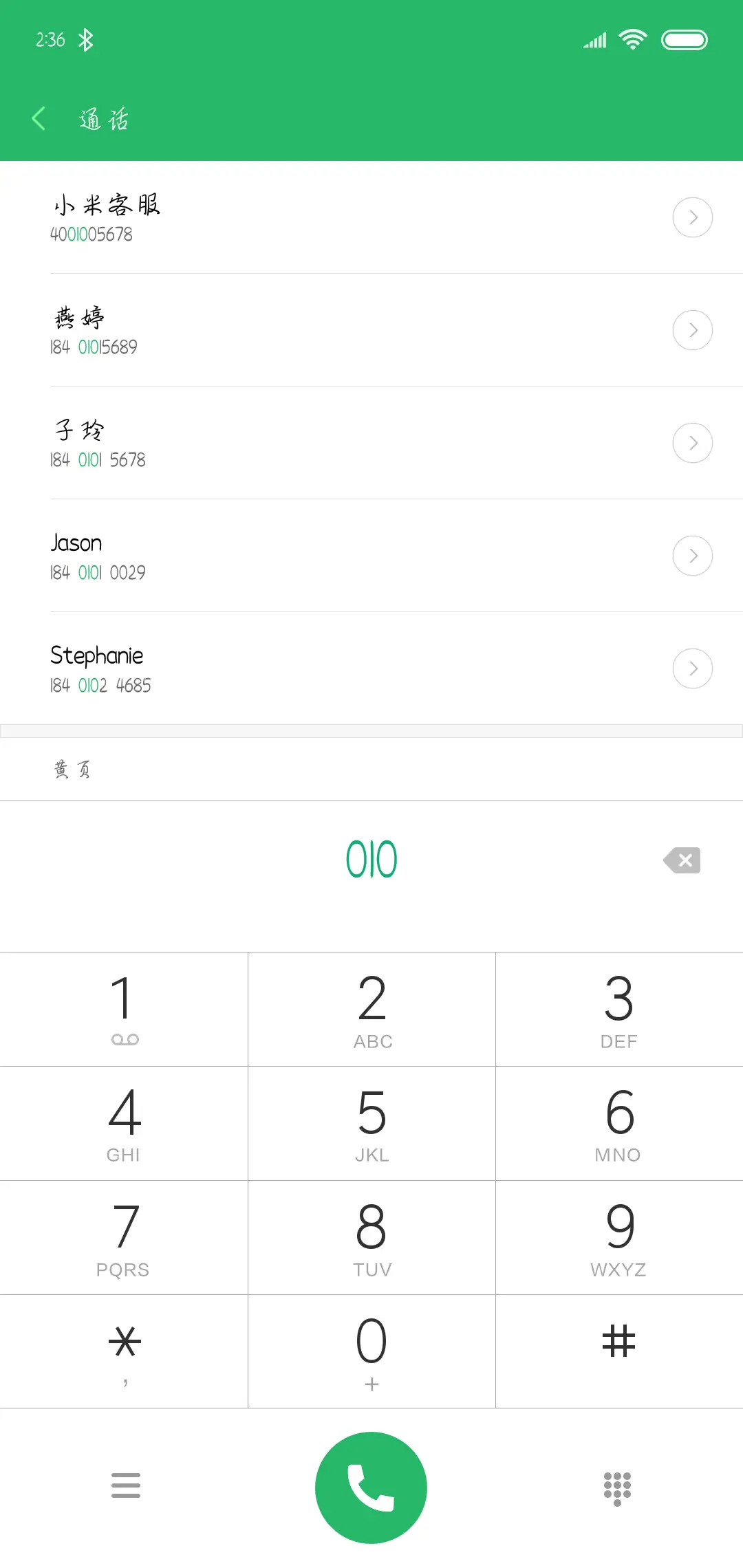Screen dimensions: 743x1568
Task: Open details arrow beside 燕婷
Action: tap(692, 330)
